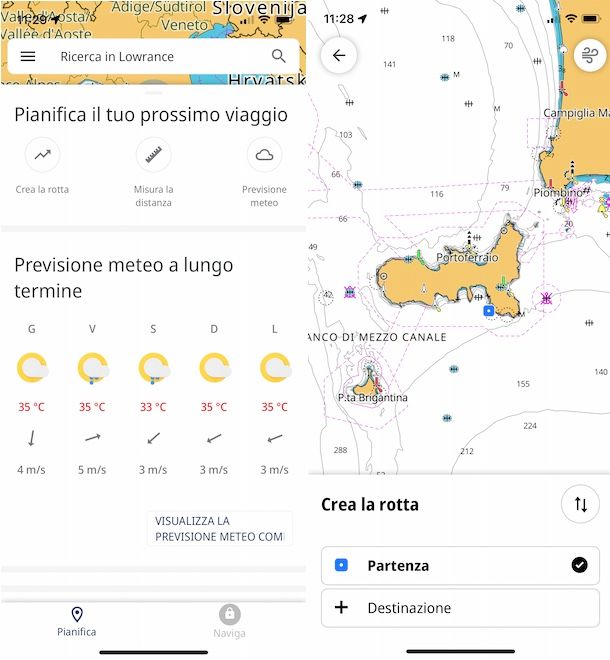The image size is (610, 660).
Task: Open Misura la distanza tool
Action: (153, 166)
